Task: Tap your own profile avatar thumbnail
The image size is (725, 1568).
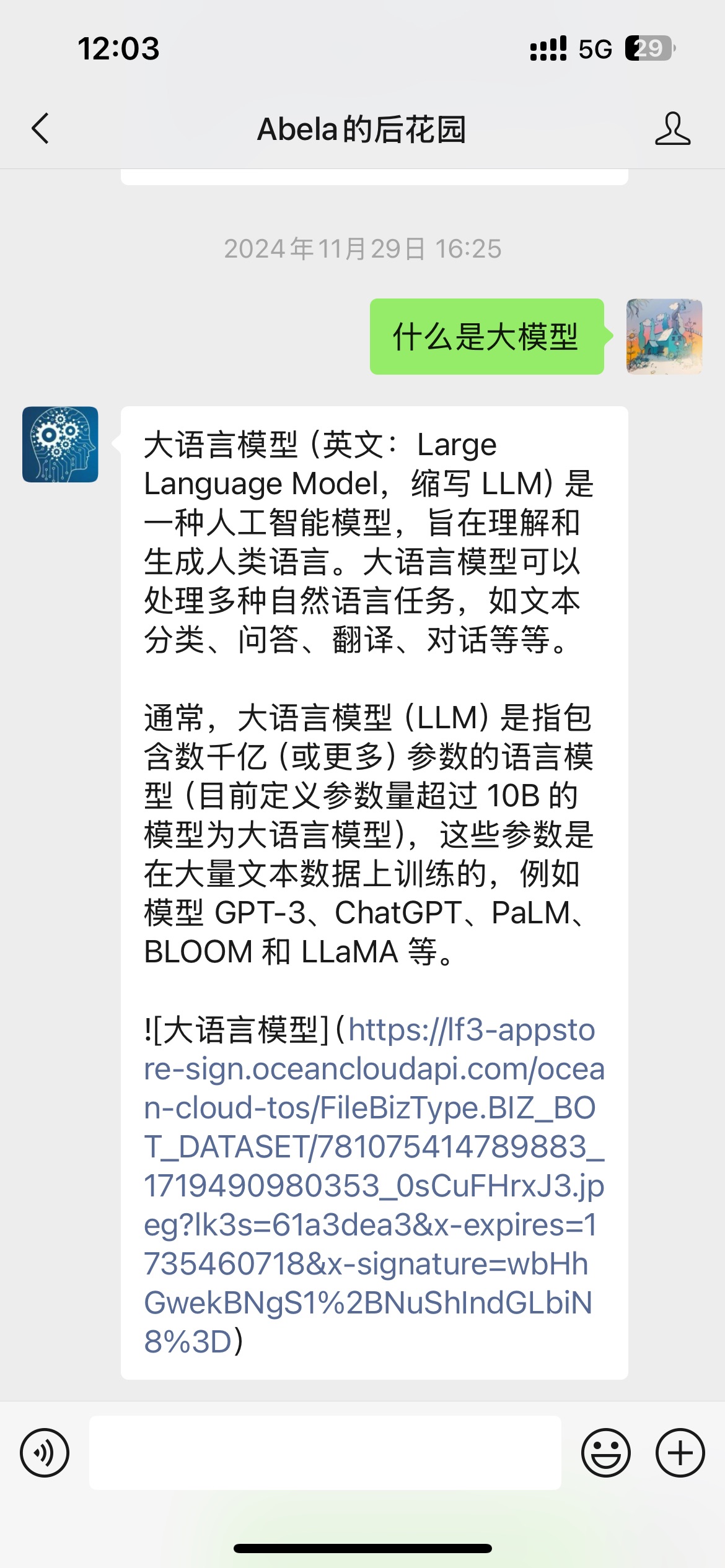Action: pyautogui.click(x=664, y=338)
